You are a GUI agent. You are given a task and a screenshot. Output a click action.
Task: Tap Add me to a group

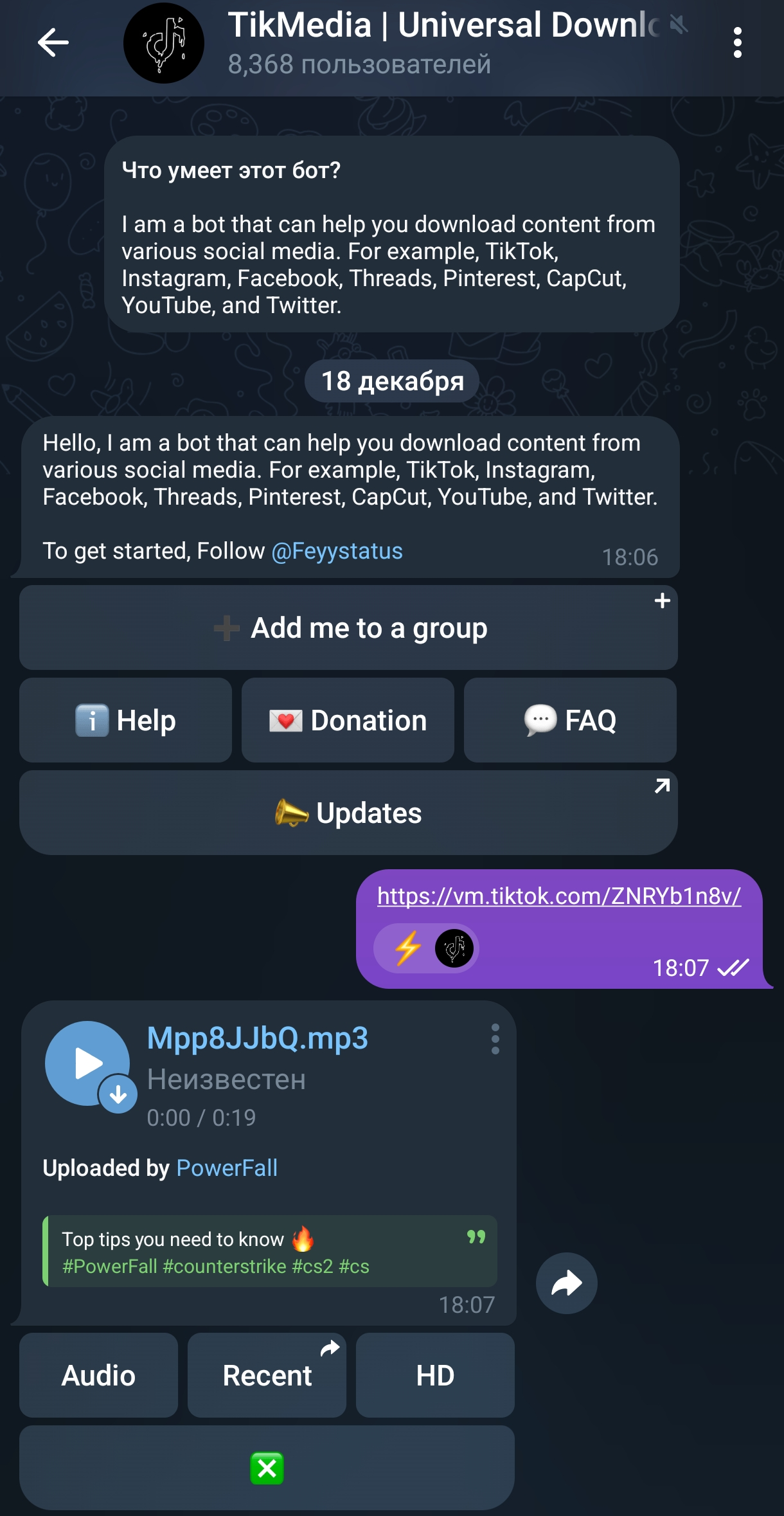pos(348,627)
